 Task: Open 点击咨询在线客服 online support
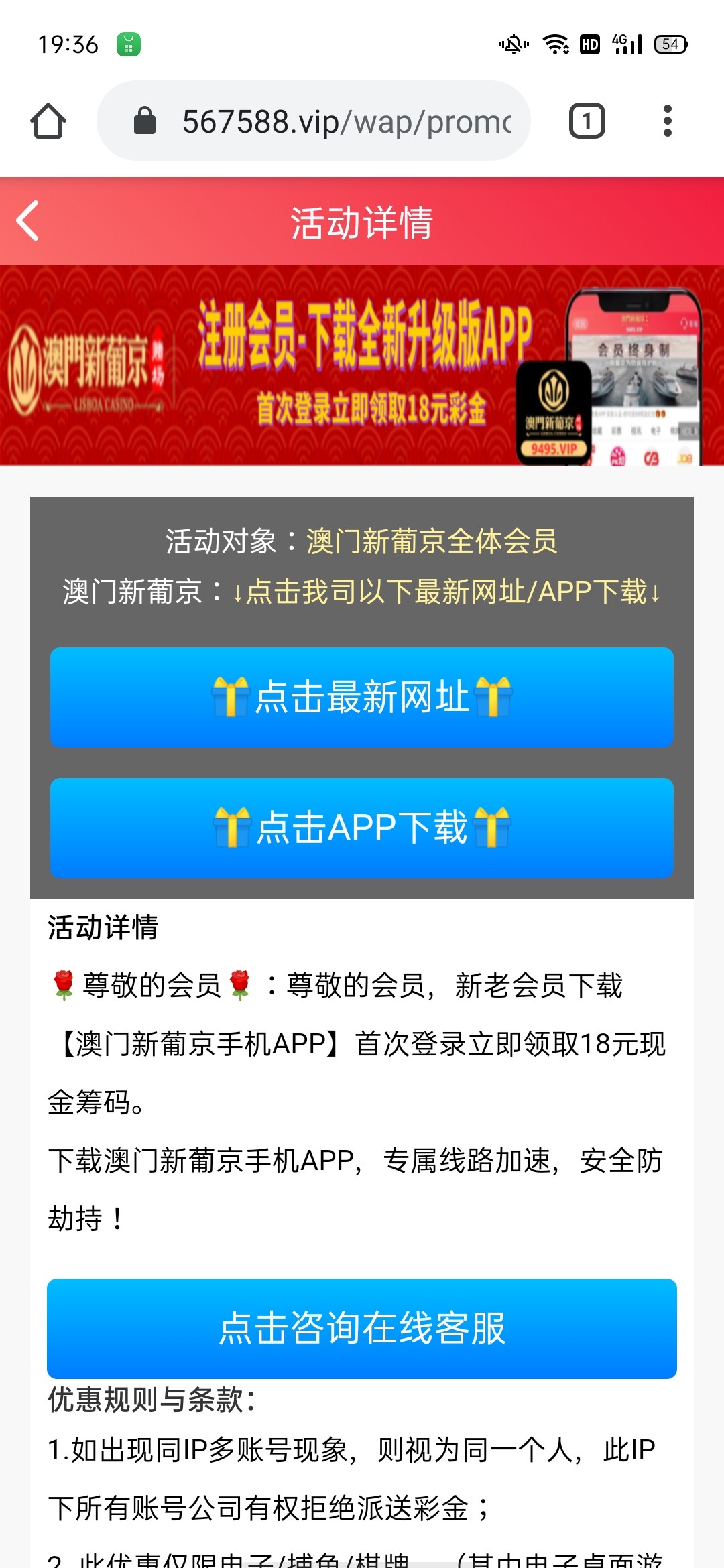tap(362, 1328)
